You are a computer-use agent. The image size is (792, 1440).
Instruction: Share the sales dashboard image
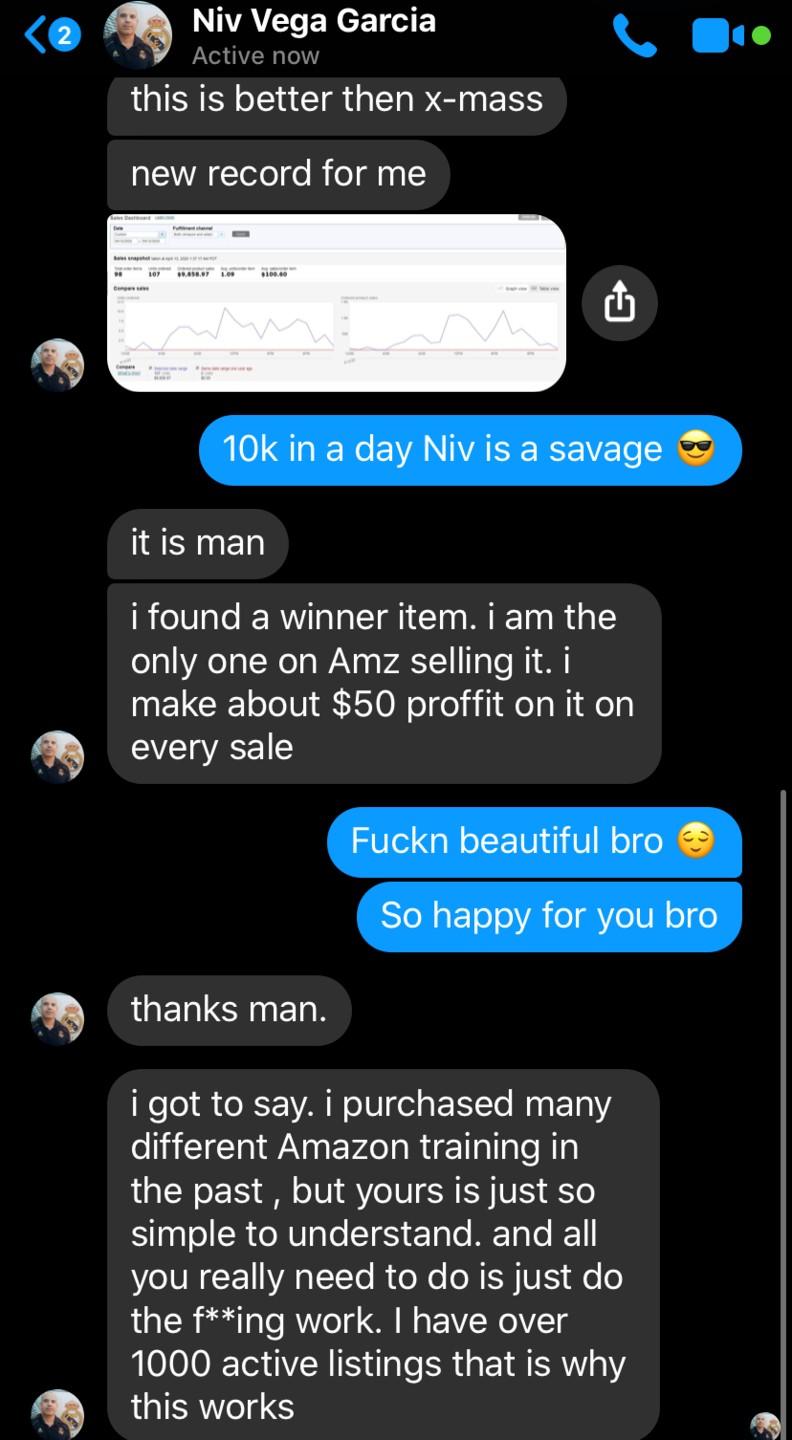(620, 303)
